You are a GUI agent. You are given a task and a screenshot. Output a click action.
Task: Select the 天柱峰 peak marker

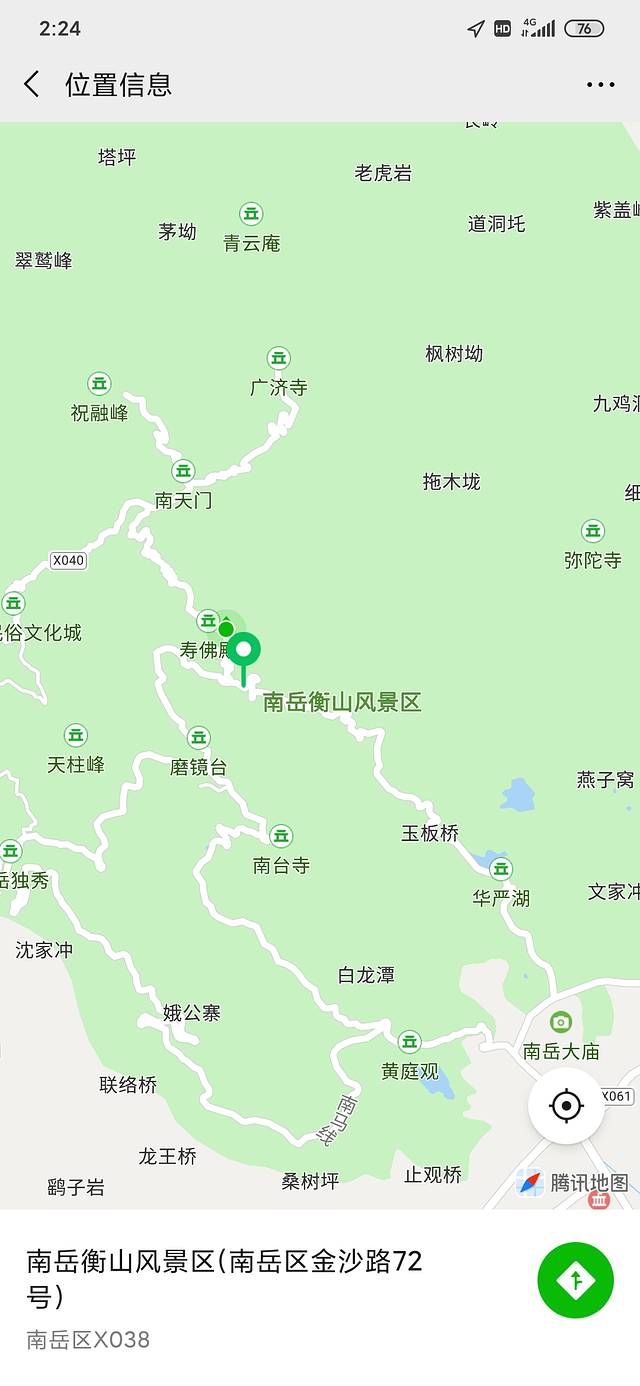coord(76,736)
